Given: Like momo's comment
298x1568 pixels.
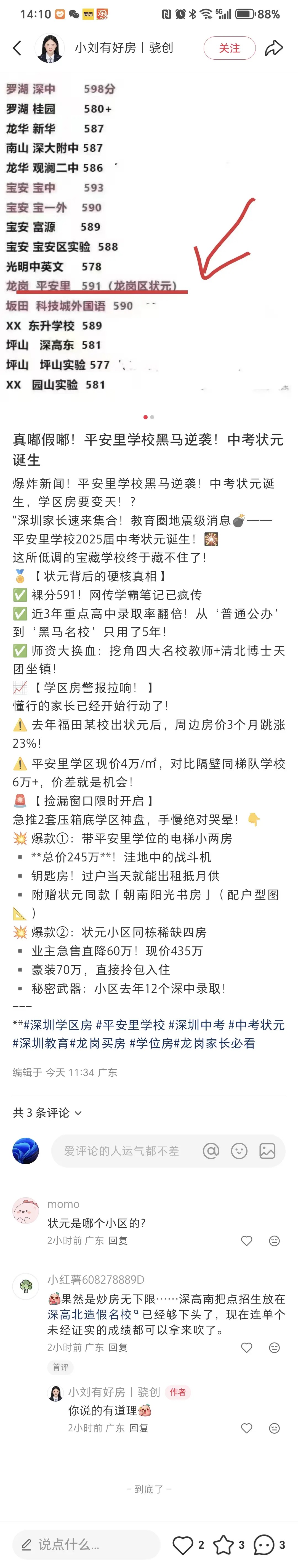Looking at the screenshot, I should [246, 1241].
